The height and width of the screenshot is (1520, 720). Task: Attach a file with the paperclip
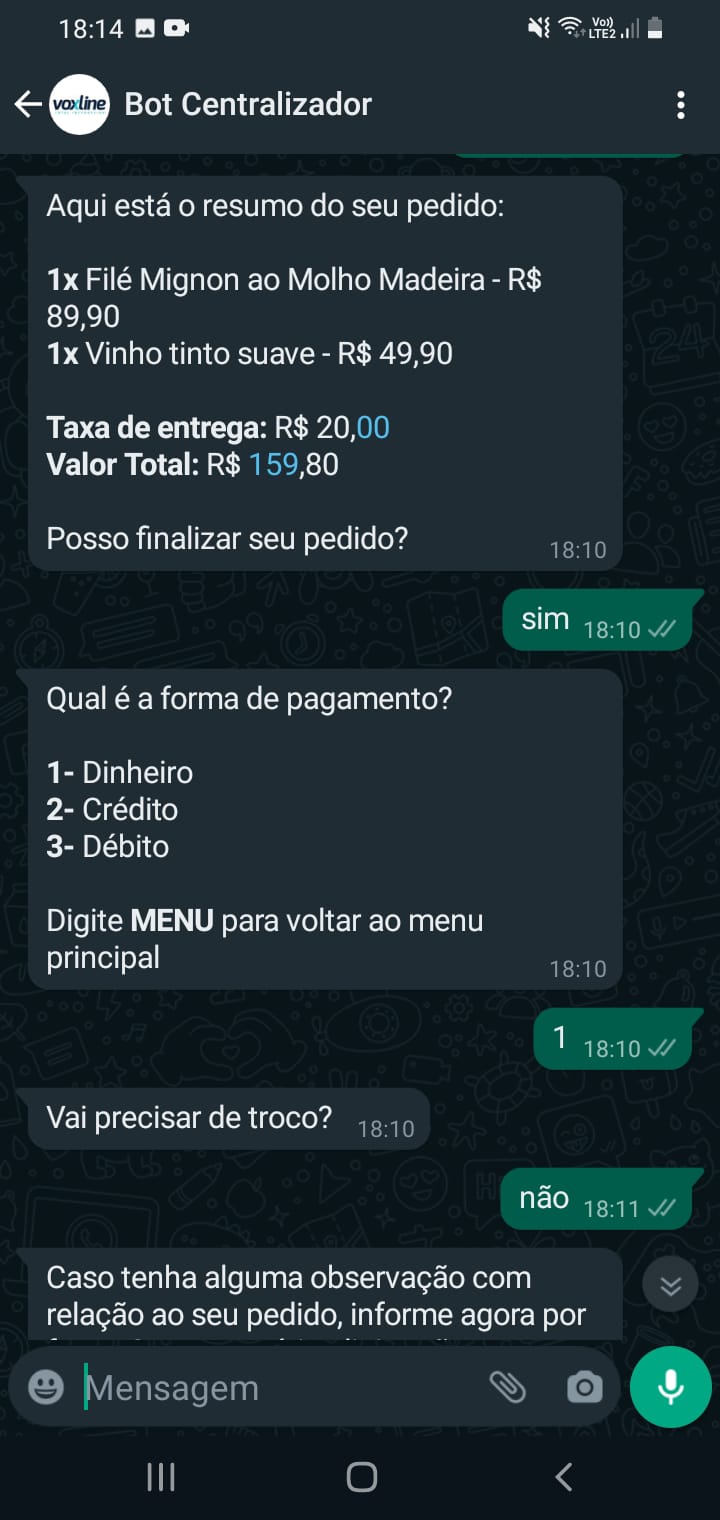pos(507,1387)
